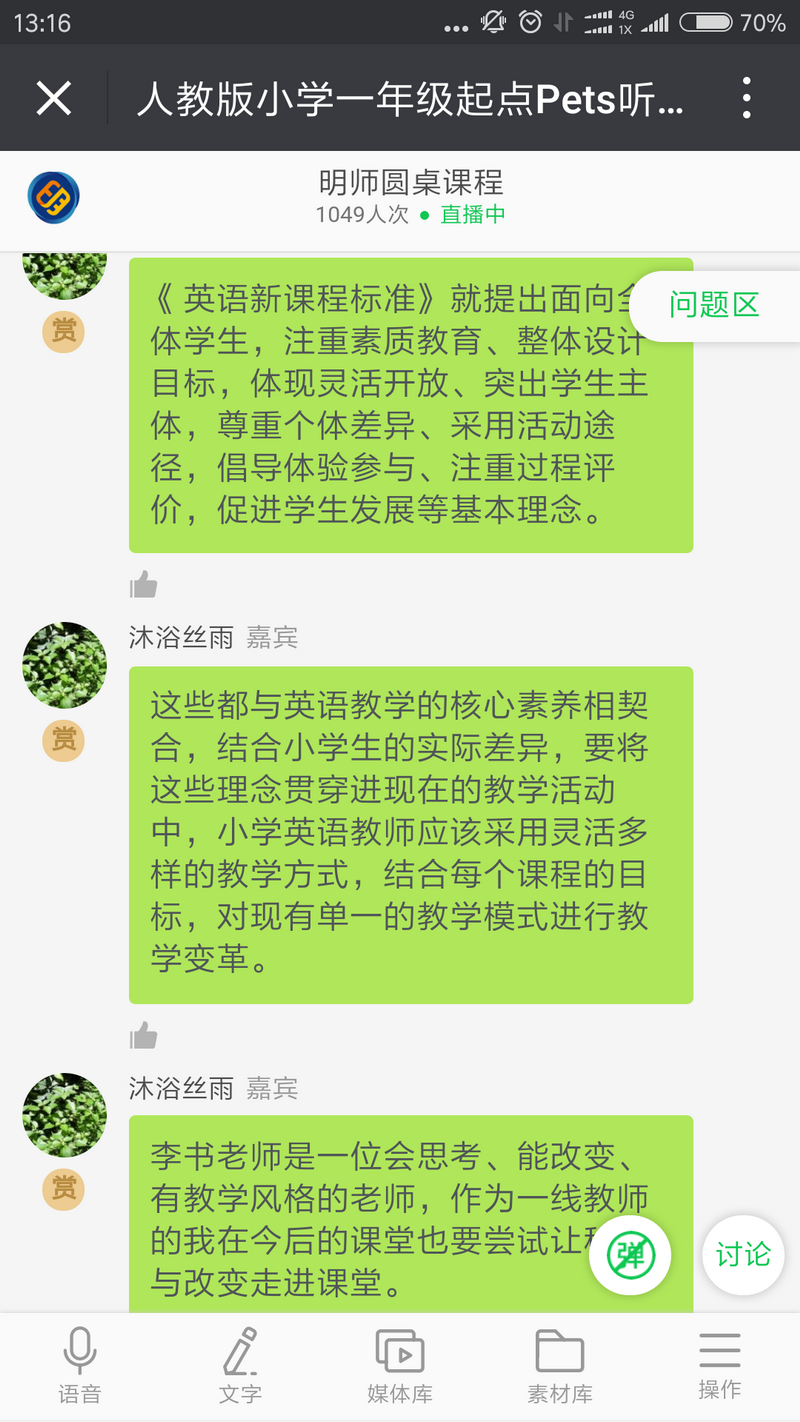Select the 文字 text input option
800x1422 pixels.
point(240,1365)
